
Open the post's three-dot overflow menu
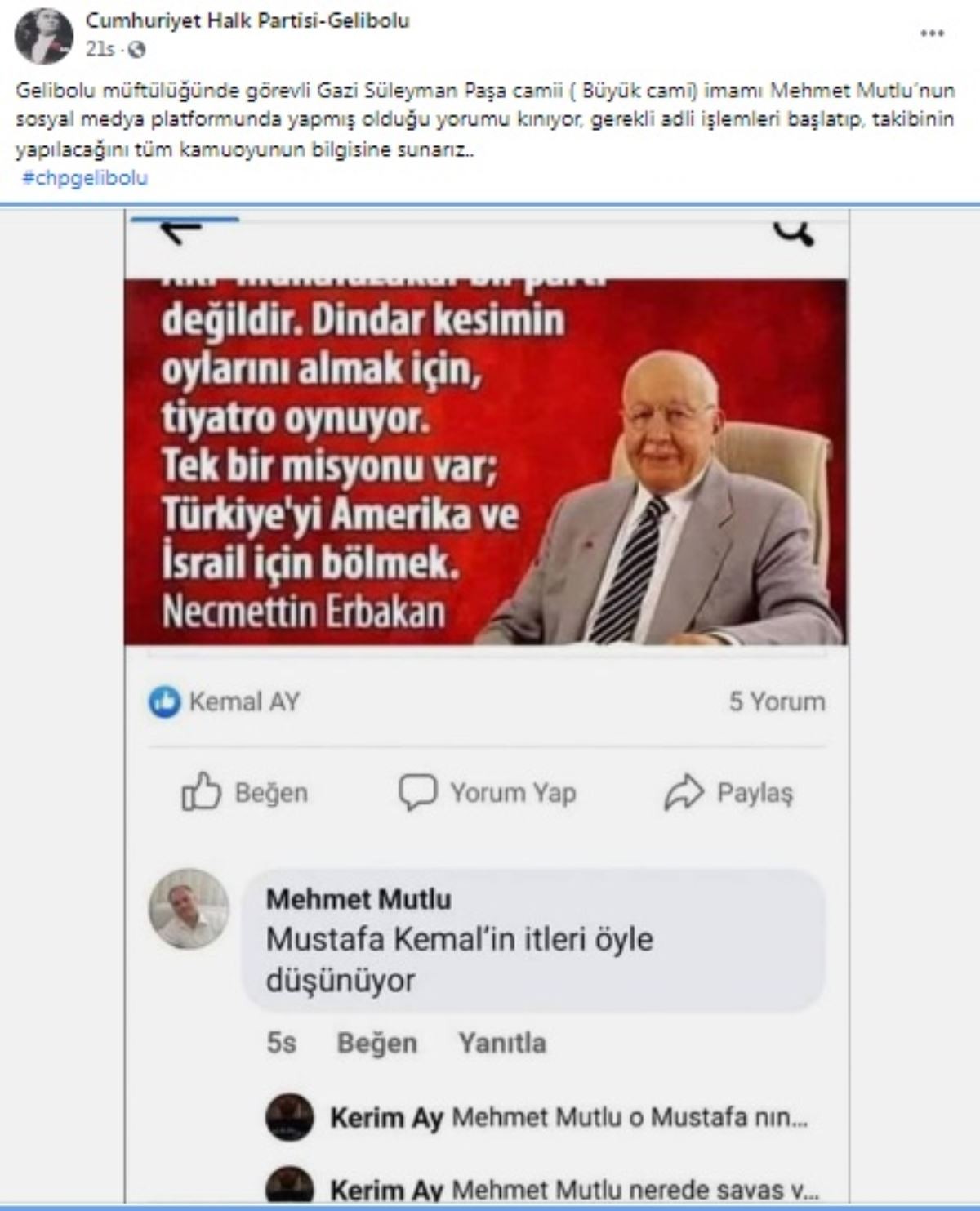click(x=932, y=33)
